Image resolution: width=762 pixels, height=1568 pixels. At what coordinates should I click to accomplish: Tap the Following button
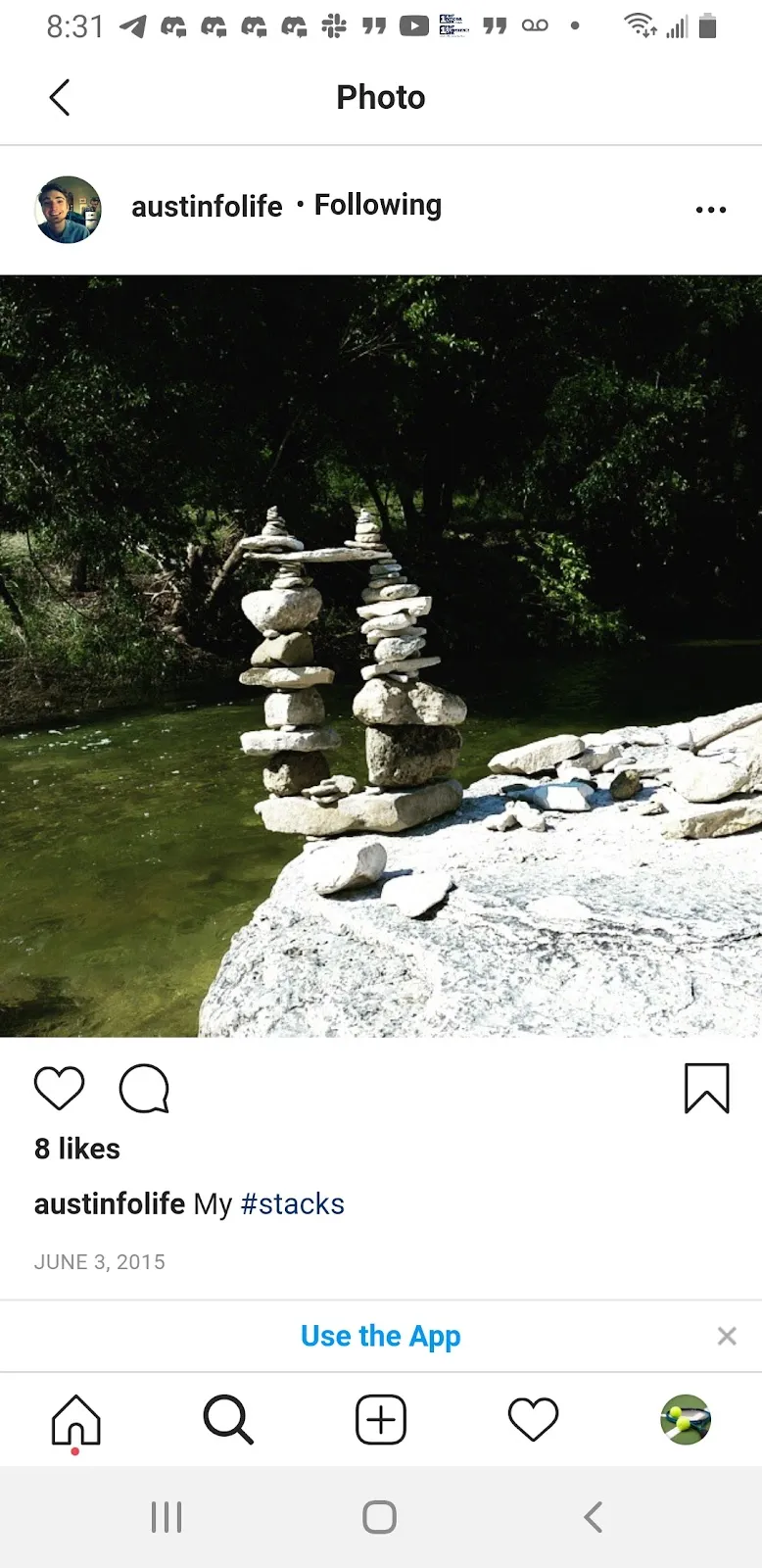378,205
